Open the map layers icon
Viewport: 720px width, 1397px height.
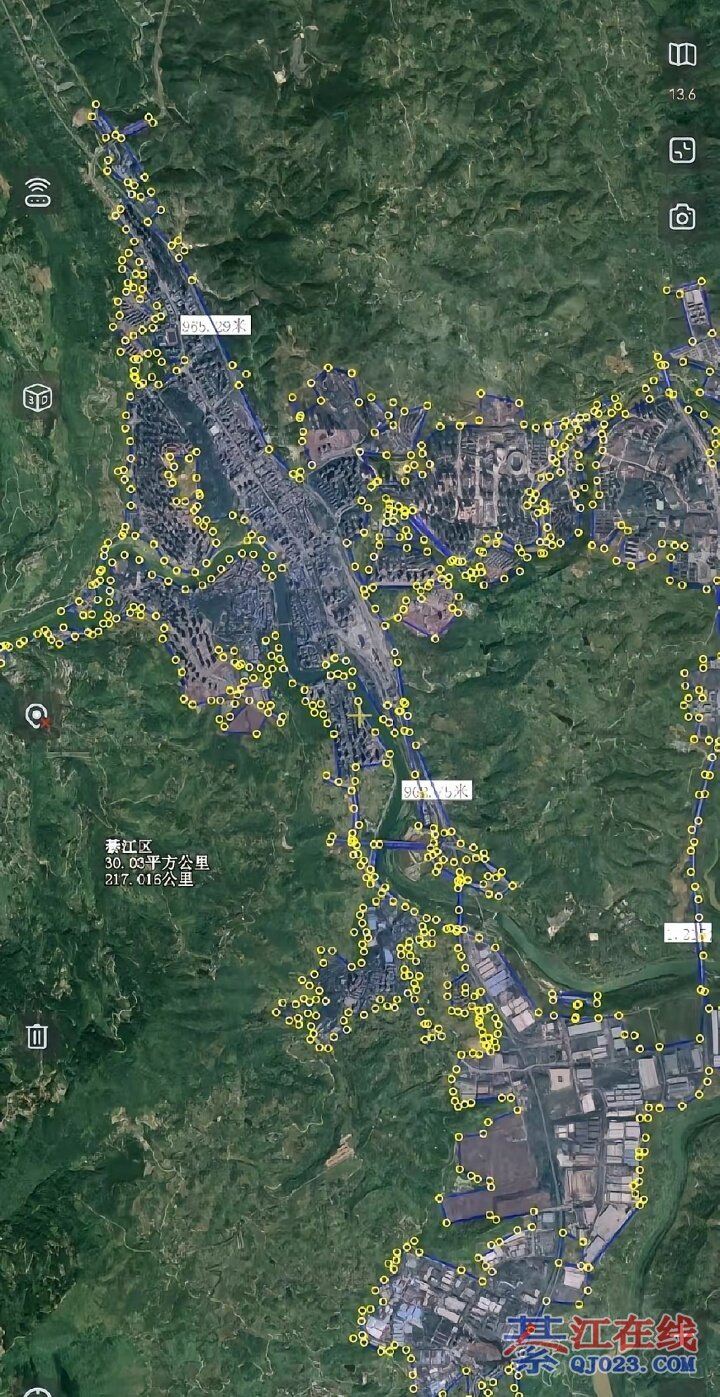(682, 55)
